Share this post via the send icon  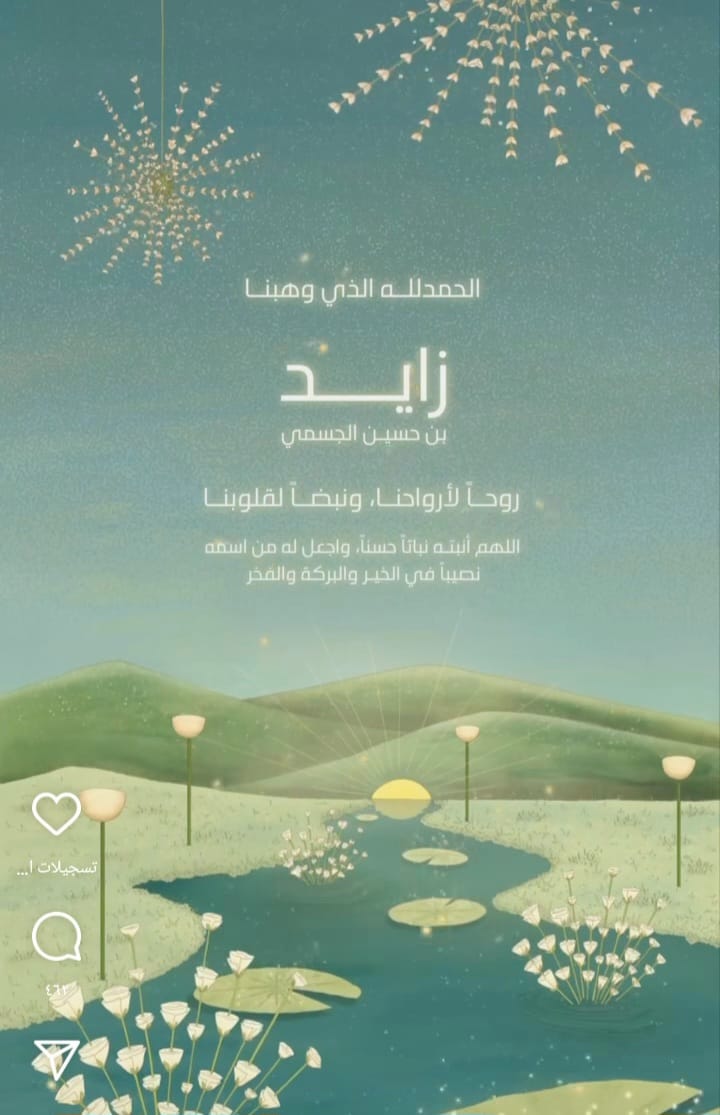pos(56,1059)
